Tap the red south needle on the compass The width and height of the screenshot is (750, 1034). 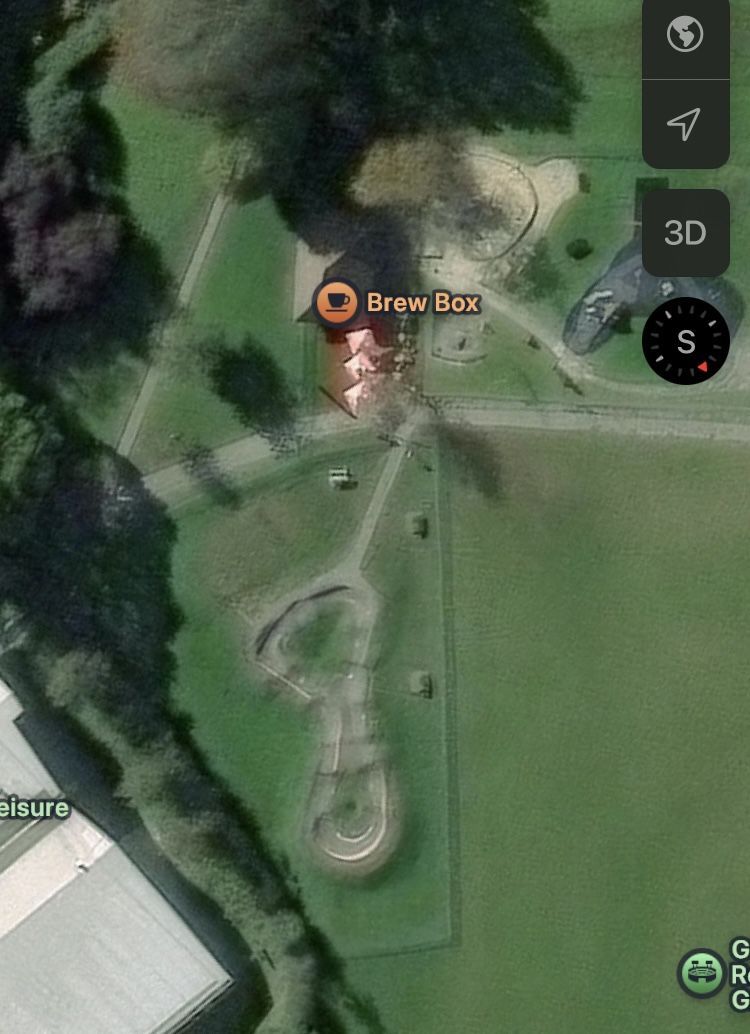[705, 366]
